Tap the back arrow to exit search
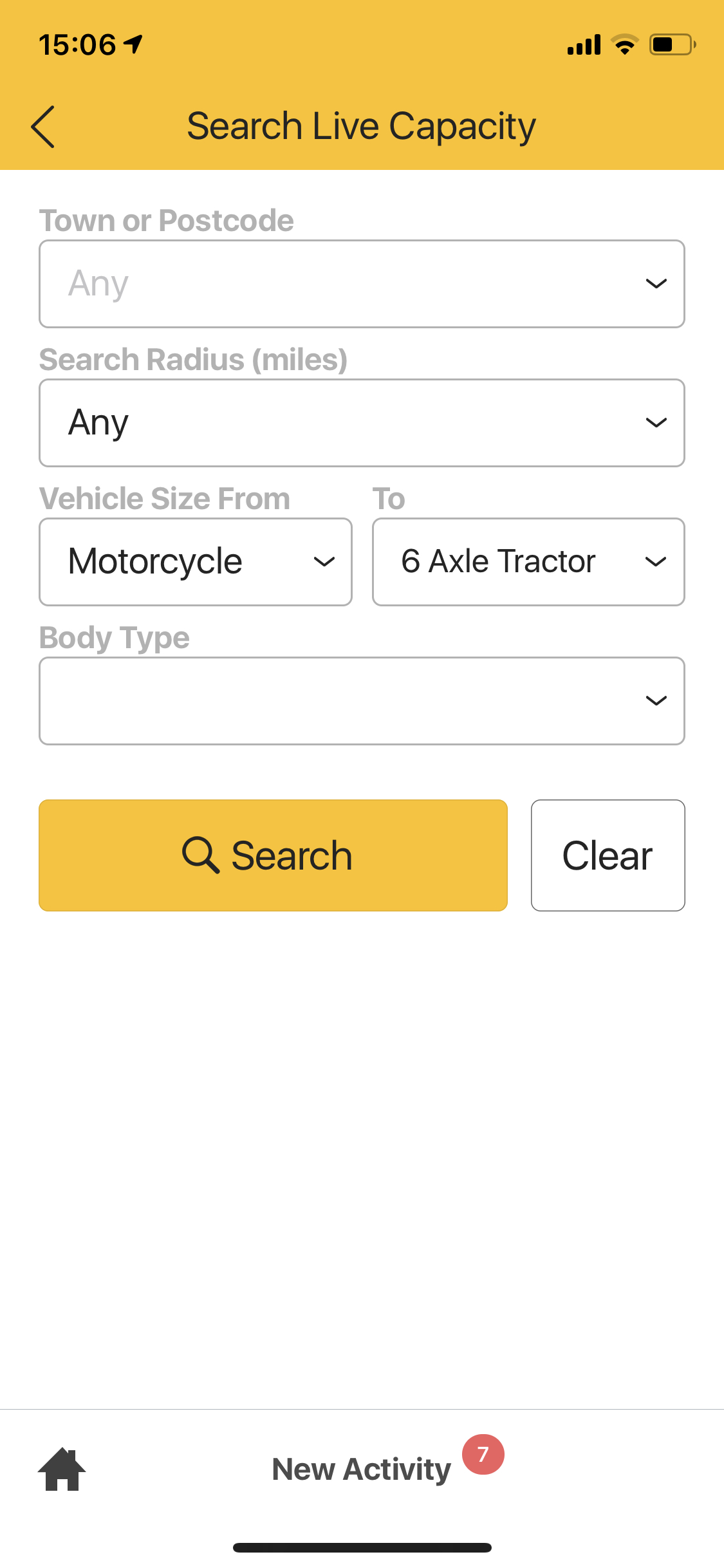724x1568 pixels. point(42,126)
